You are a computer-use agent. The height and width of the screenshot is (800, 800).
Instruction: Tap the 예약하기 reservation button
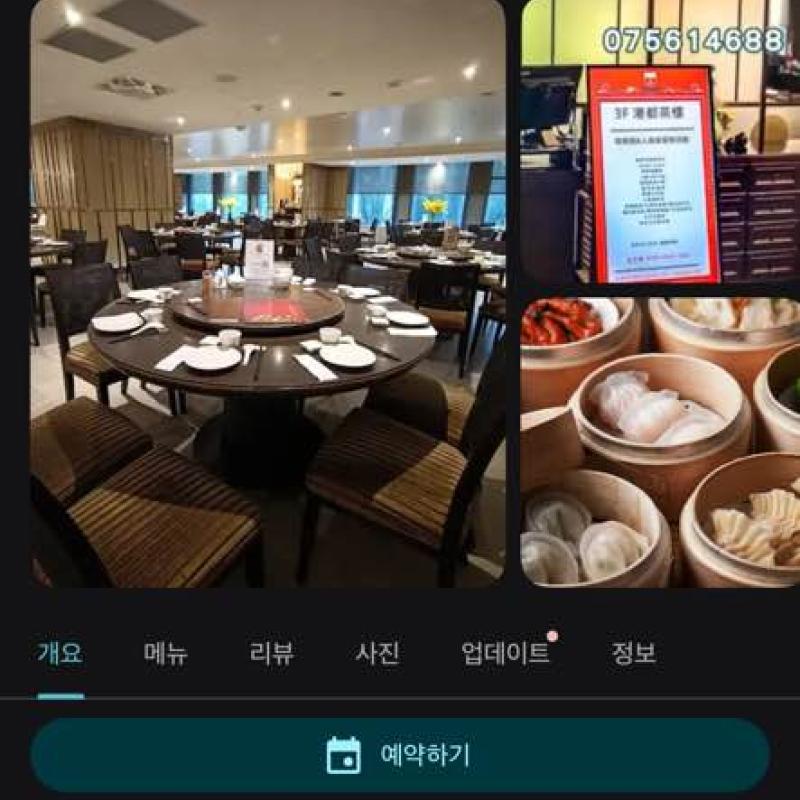click(x=400, y=755)
